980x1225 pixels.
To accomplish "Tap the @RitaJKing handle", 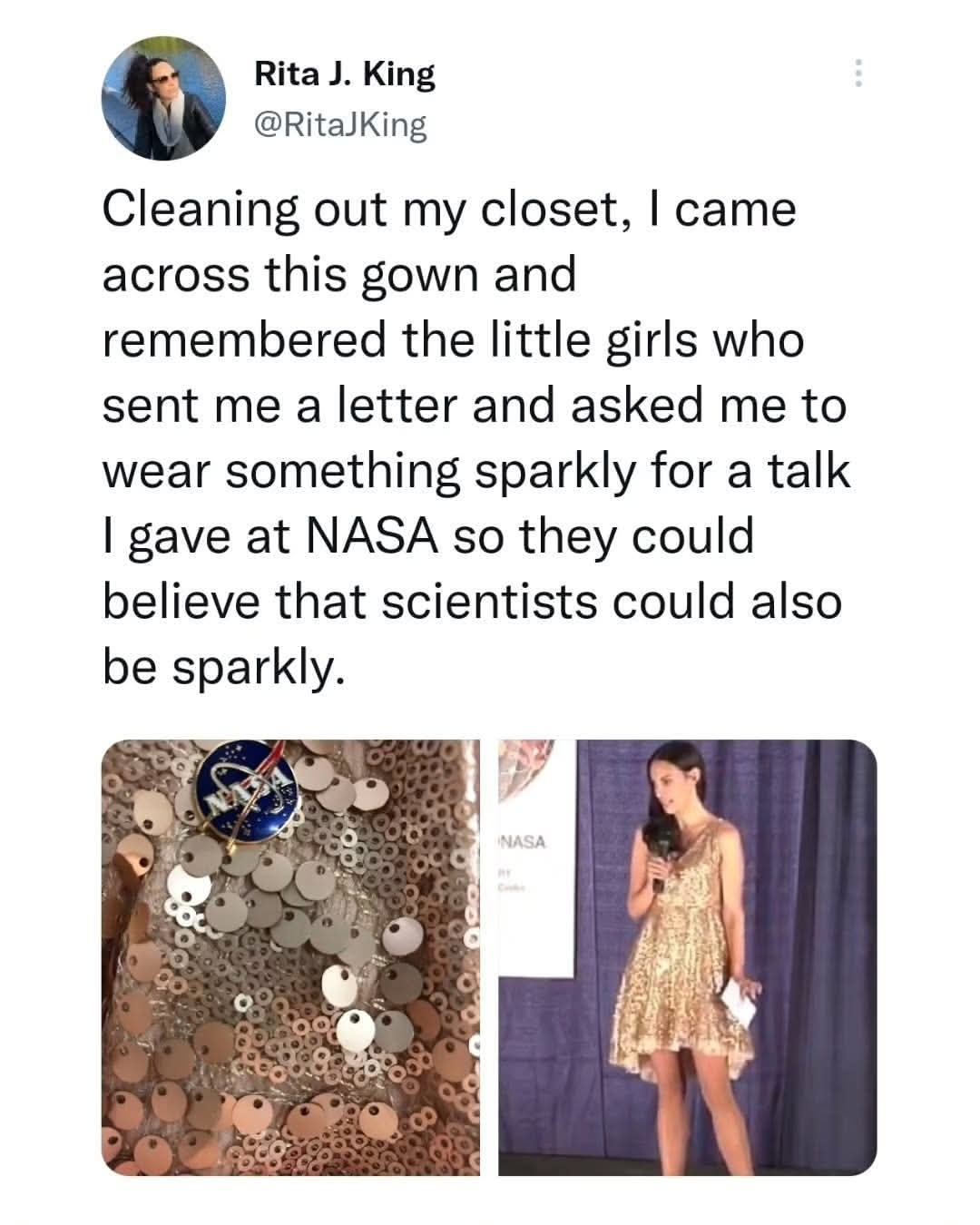I will pos(341,125).
